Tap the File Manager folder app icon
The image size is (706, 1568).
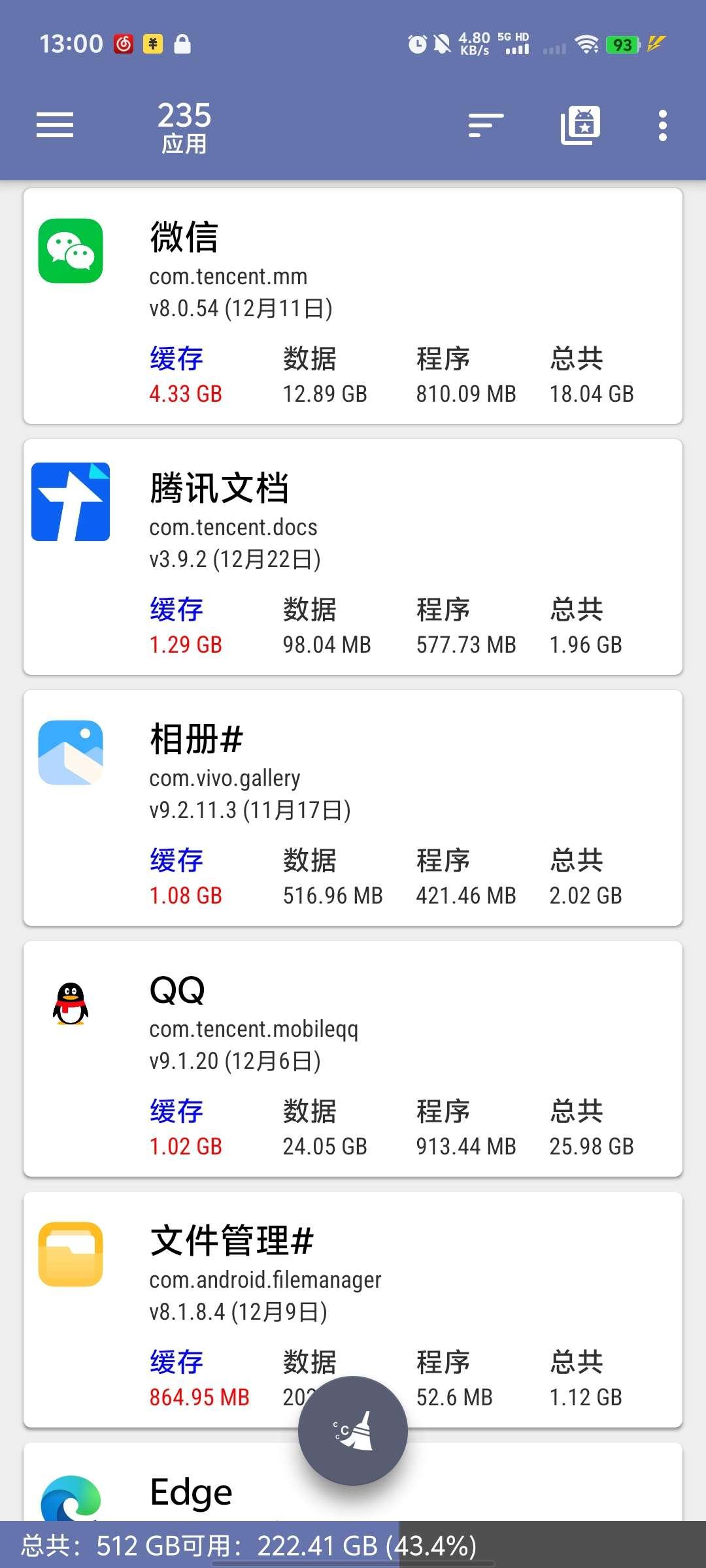coord(71,1256)
